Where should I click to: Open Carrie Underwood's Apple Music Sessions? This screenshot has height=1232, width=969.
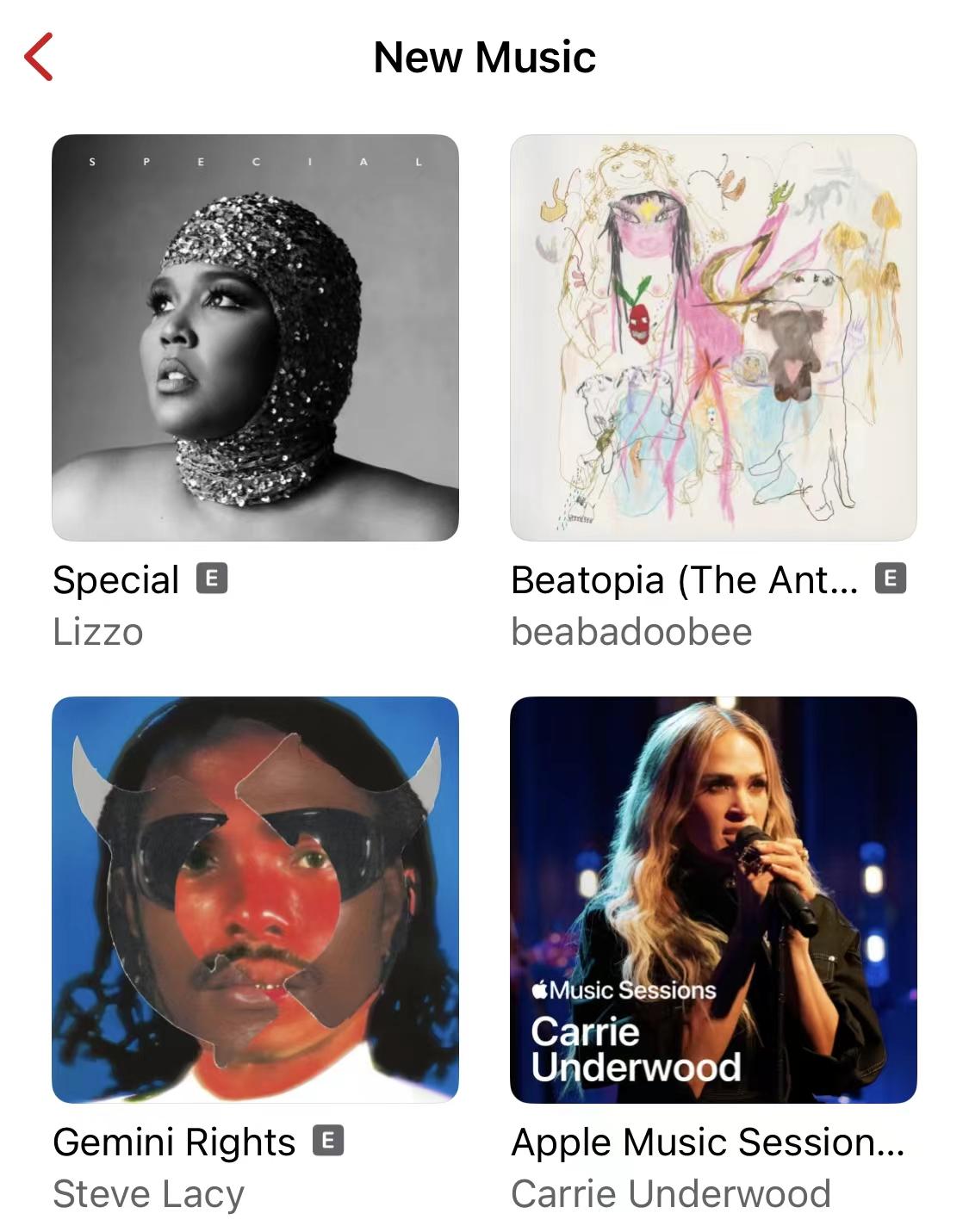(x=713, y=899)
